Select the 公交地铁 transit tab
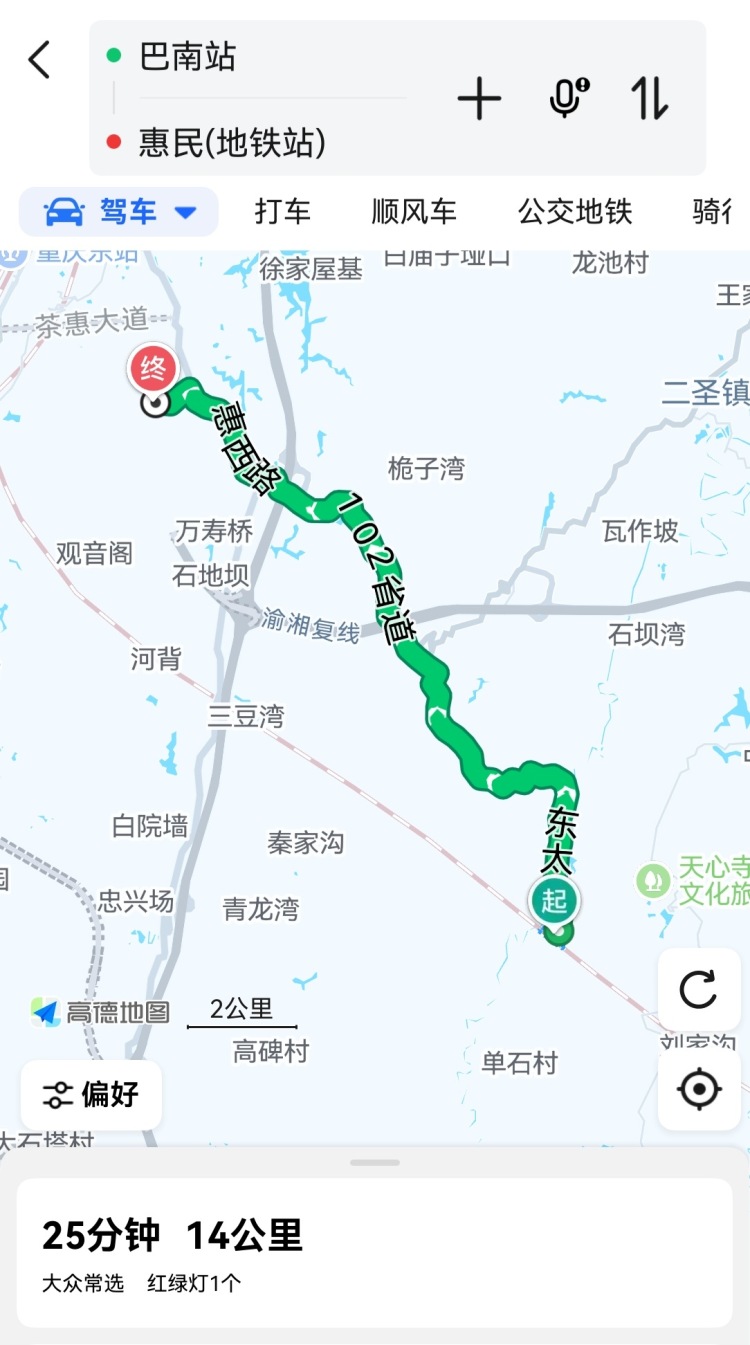Image resolution: width=750 pixels, height=1345 pixels. (575, 212)
